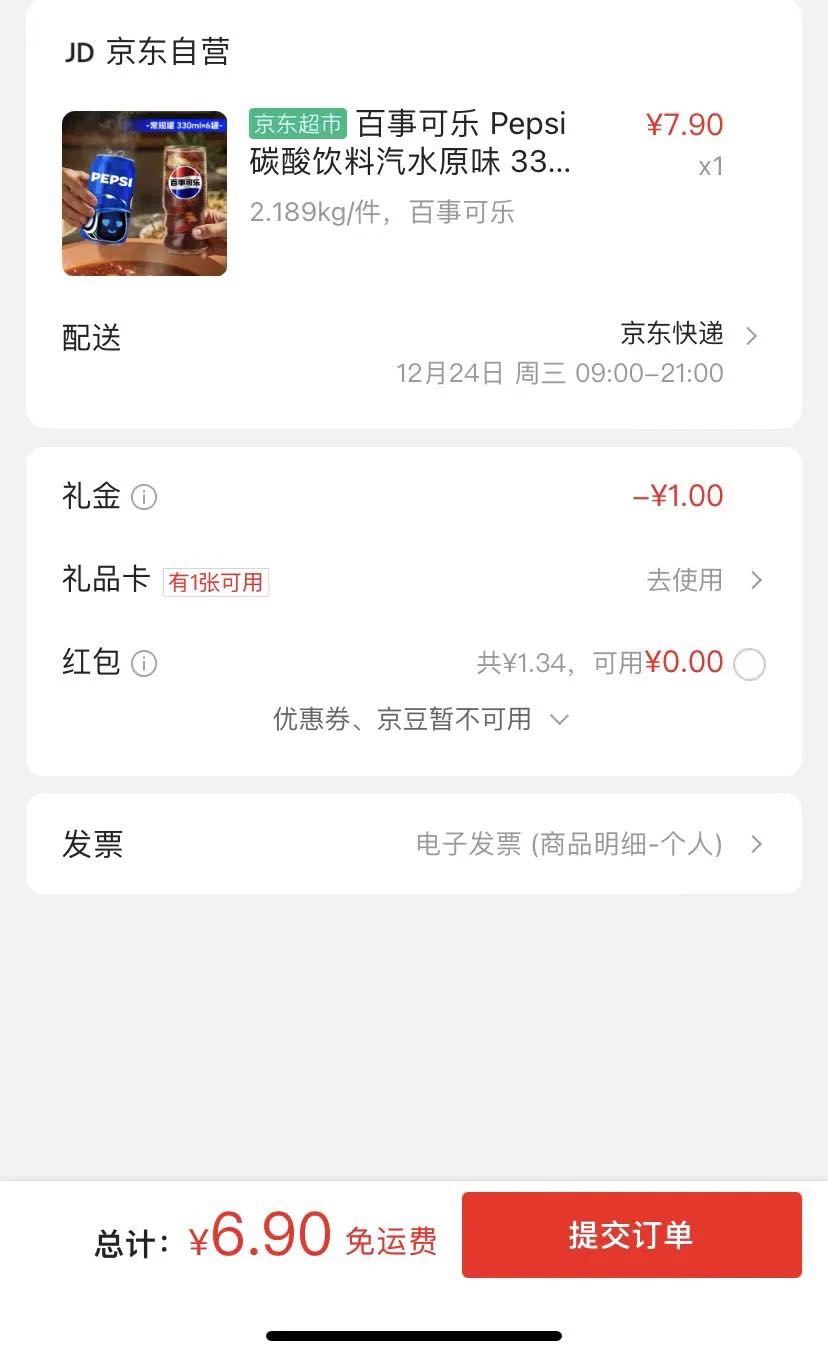Open 礼品卡 row to use gift card

coord(413,580)
